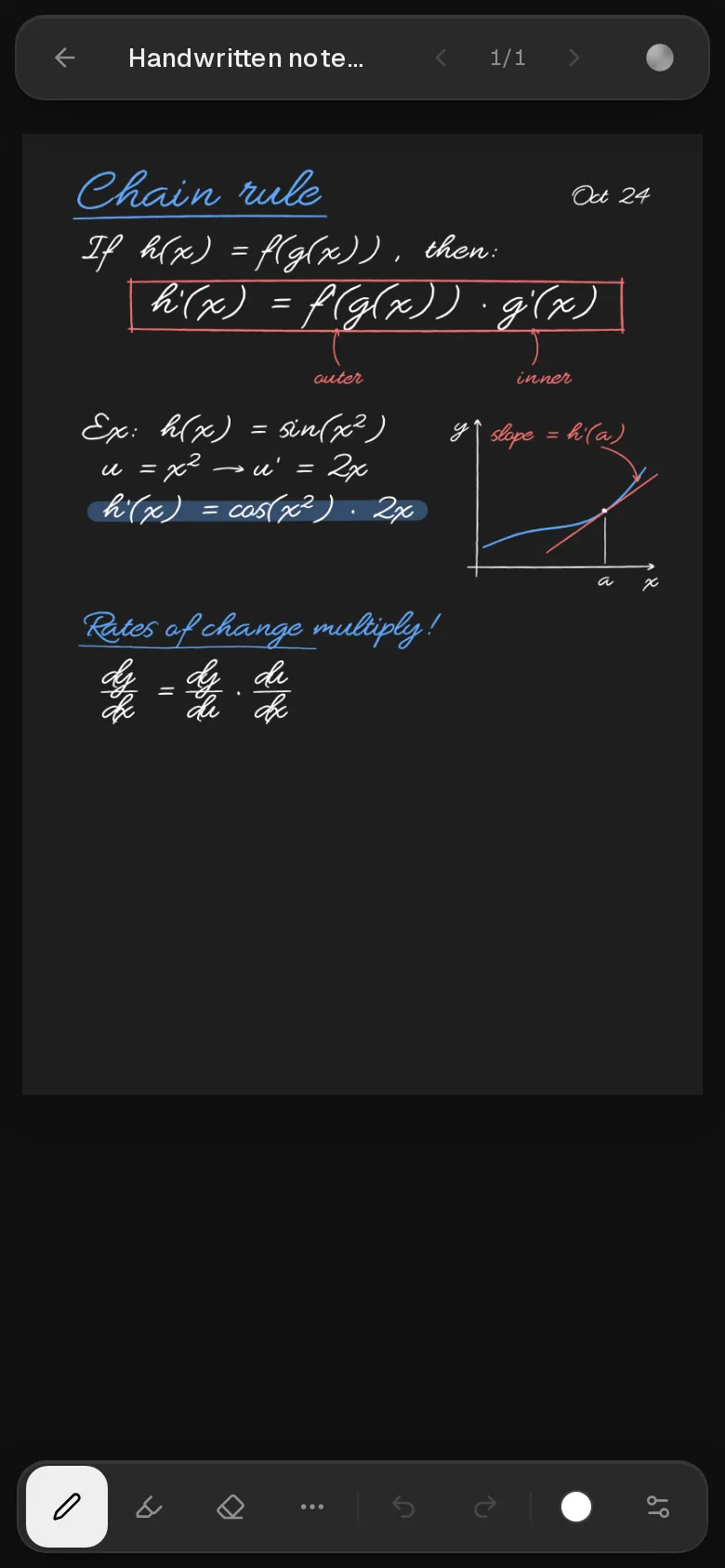This screenshot has width=725, height=1568.
Task: Open the three-dot more tools menu
Action: (x=312, y=1507)
